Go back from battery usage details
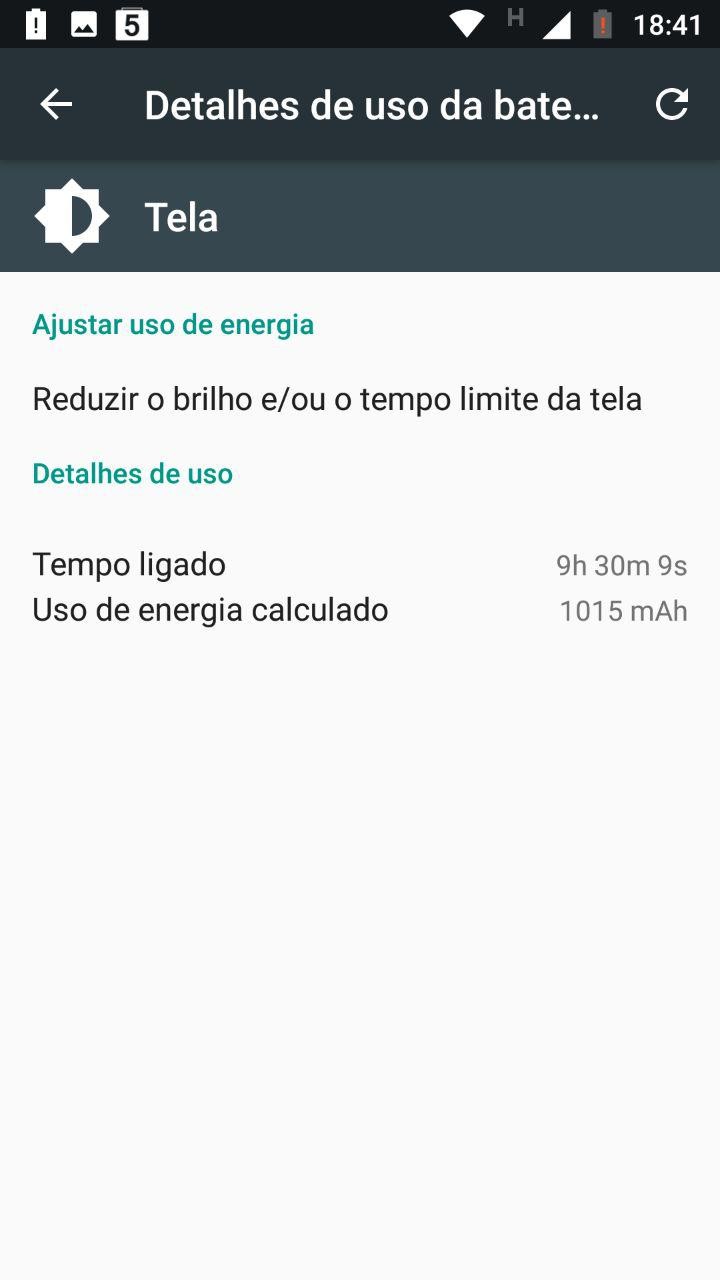 (56, 104)
